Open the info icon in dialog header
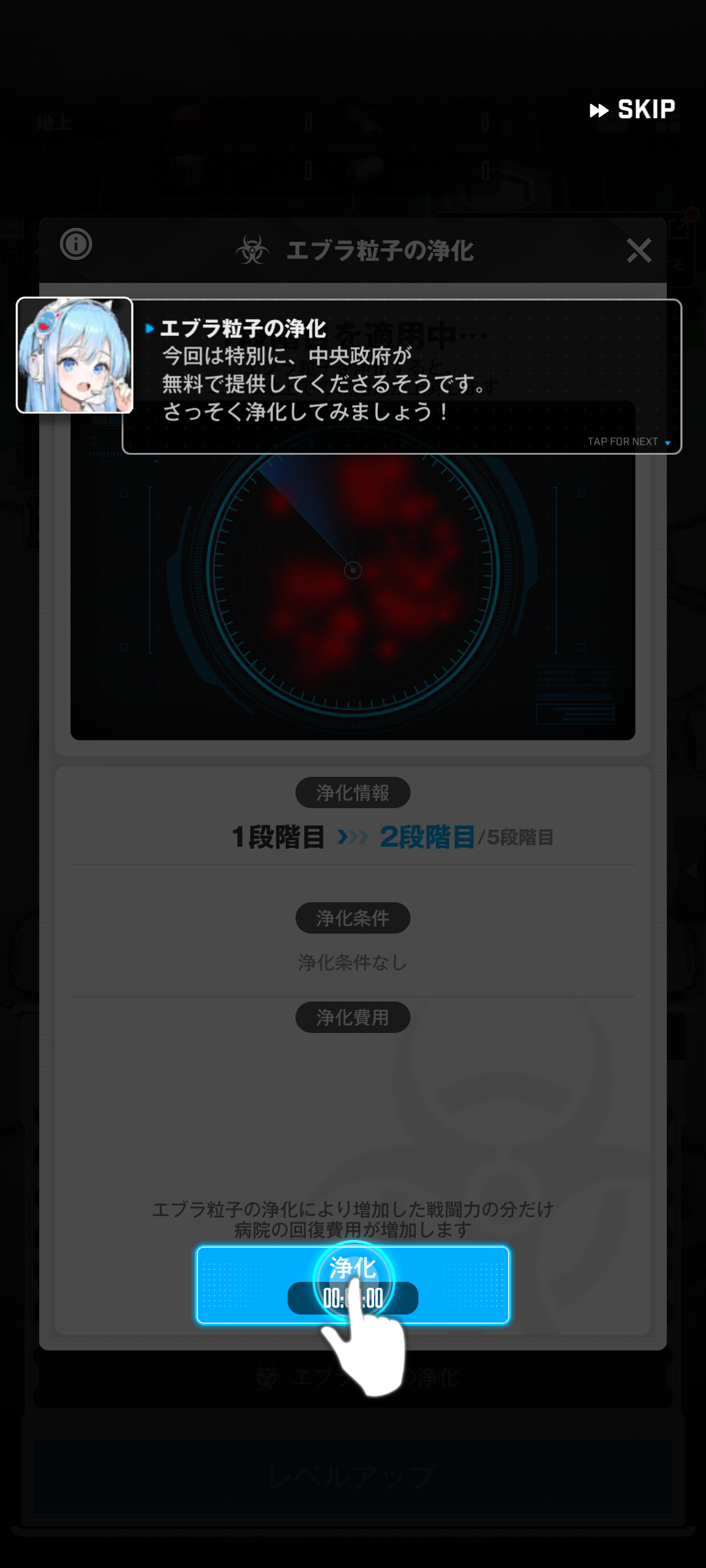The image size is (706, 1568). pos(76,244)
